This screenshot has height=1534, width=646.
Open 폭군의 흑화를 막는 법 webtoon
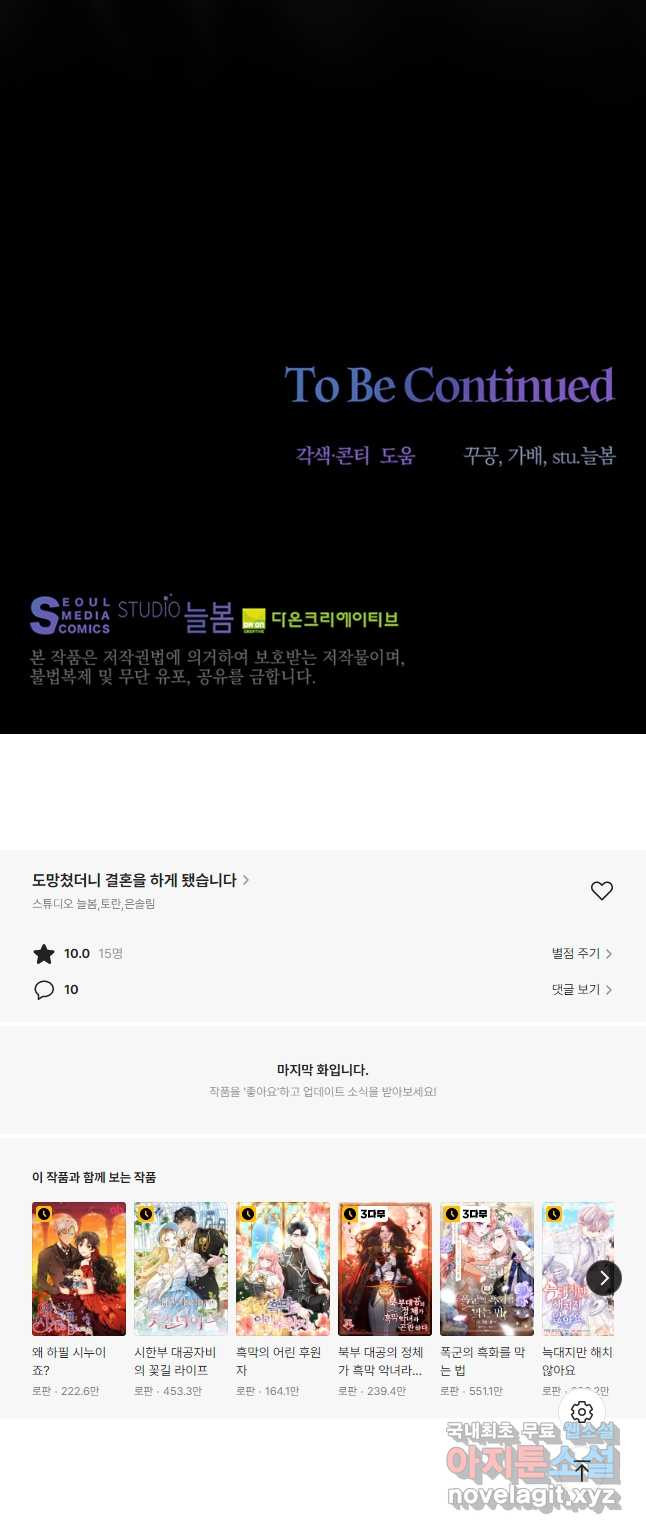[x=487, y=1269]
